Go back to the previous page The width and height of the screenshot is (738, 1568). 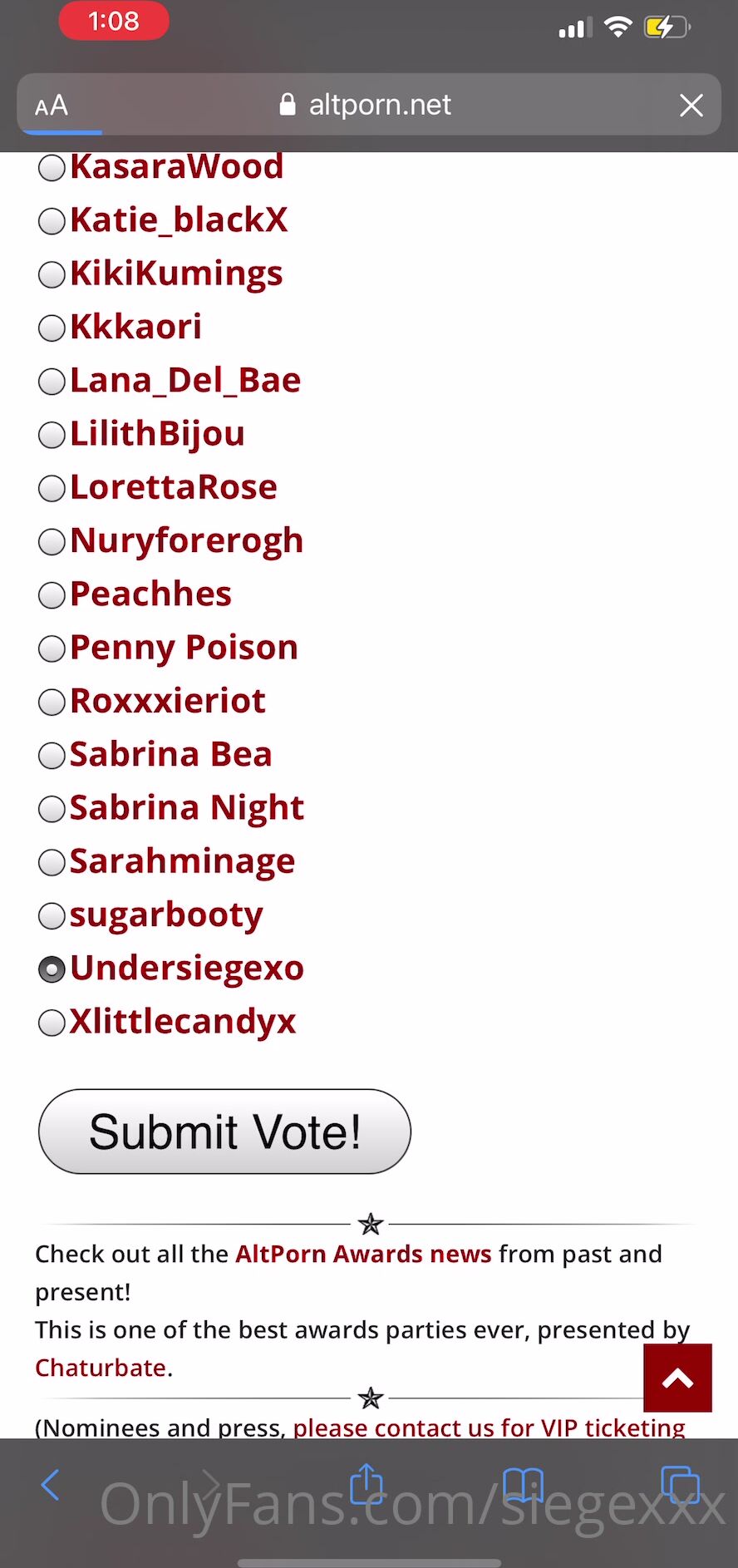tap(50, 1485)
